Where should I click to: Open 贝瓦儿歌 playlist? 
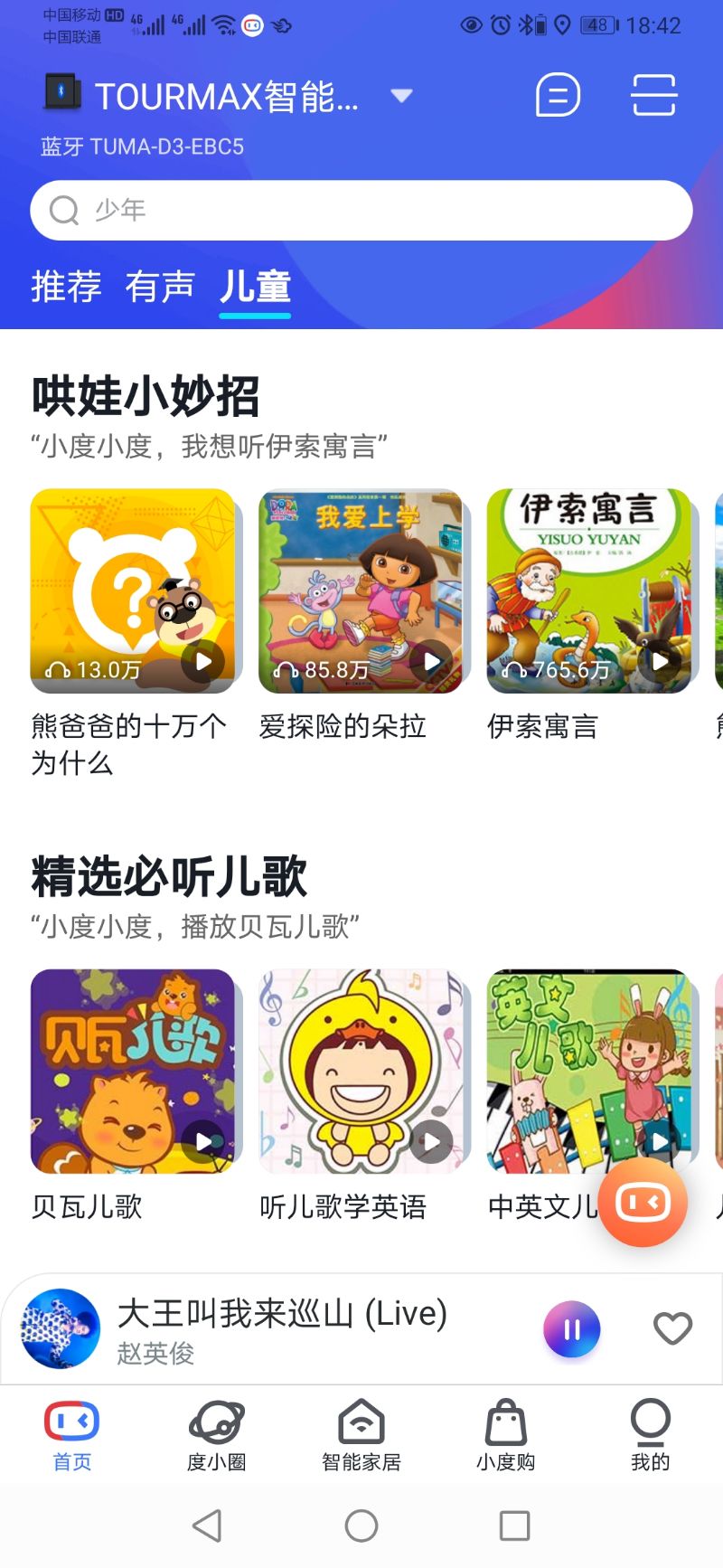pos(133,1072)
